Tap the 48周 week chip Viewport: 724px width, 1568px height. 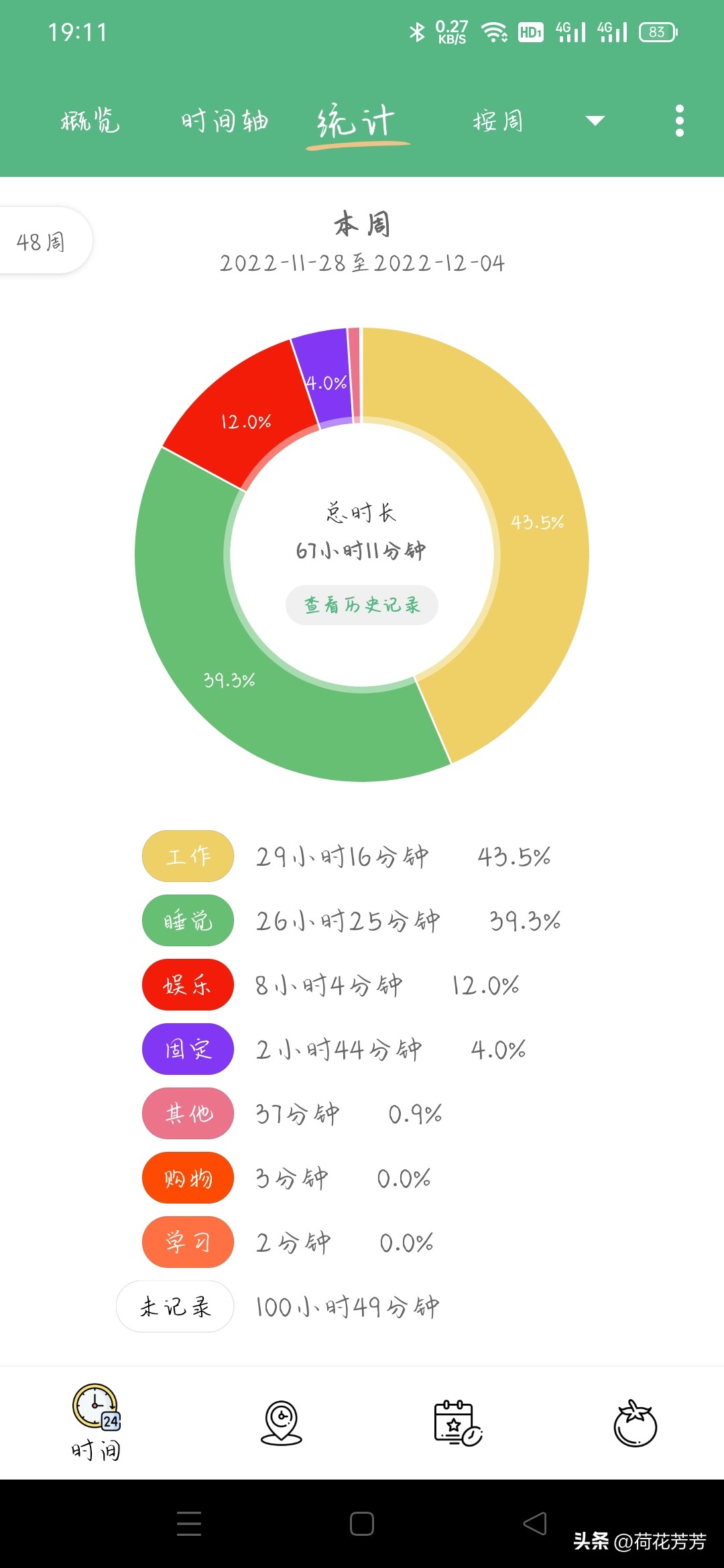42,241
